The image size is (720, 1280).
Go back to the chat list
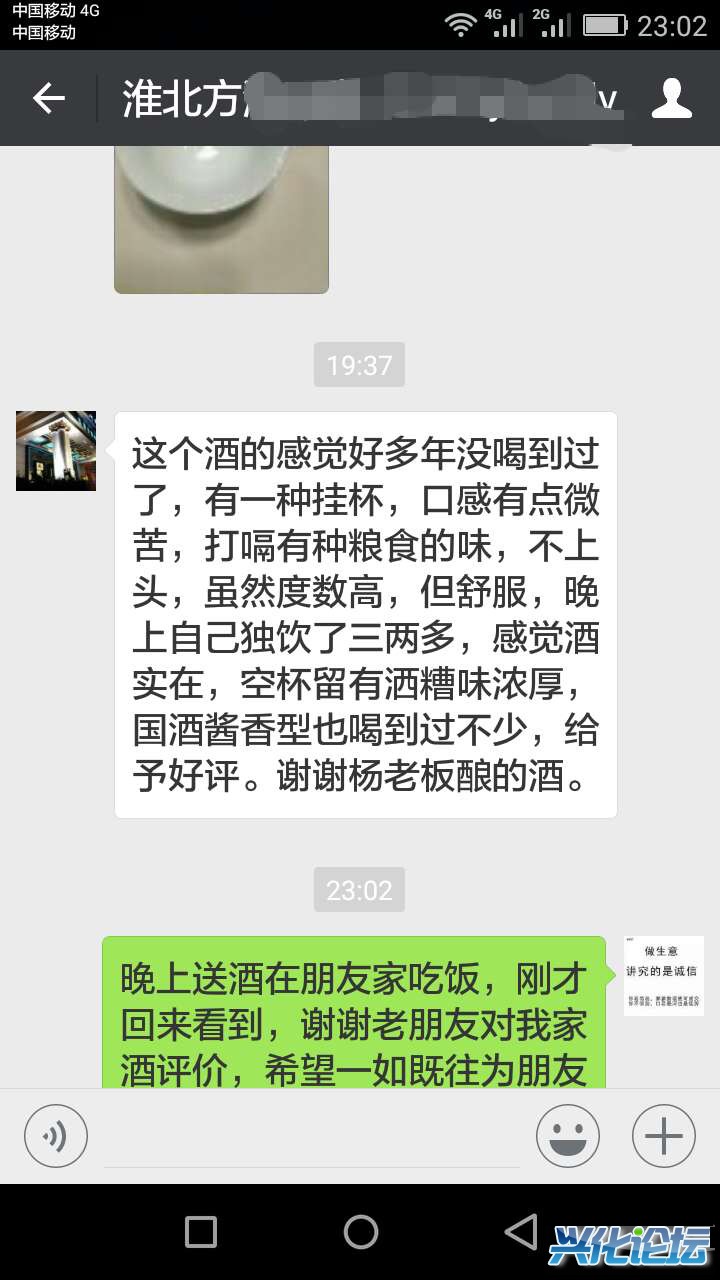[x=48, y=98]
